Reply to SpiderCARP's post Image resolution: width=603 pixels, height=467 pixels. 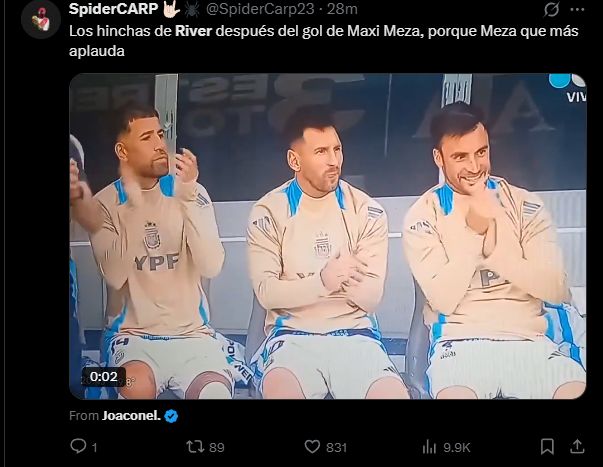[x=79, y=447]
